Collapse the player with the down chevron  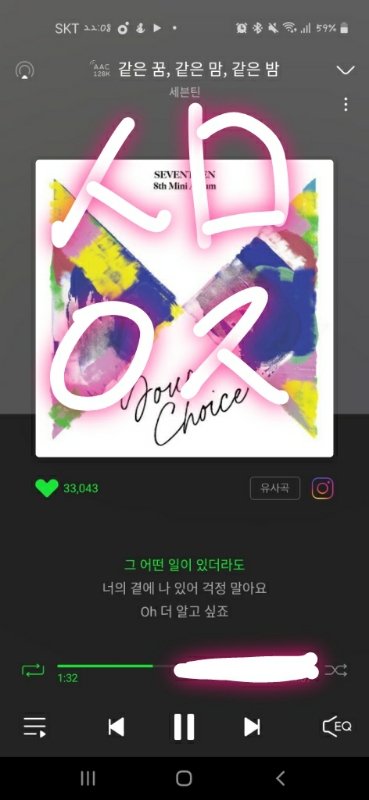(346, 70)
